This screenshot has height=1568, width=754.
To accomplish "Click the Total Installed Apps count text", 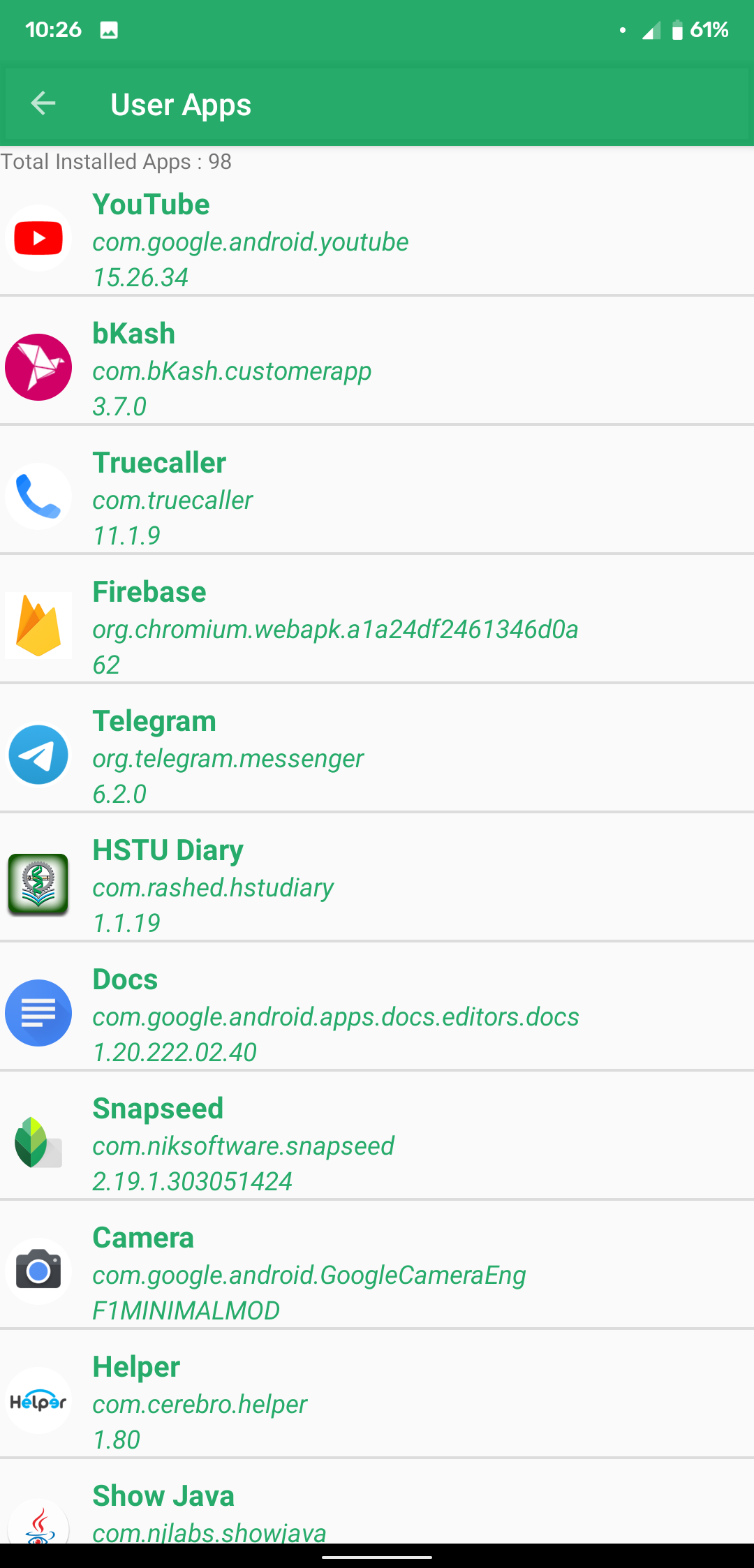I will (x=117, y=161).
